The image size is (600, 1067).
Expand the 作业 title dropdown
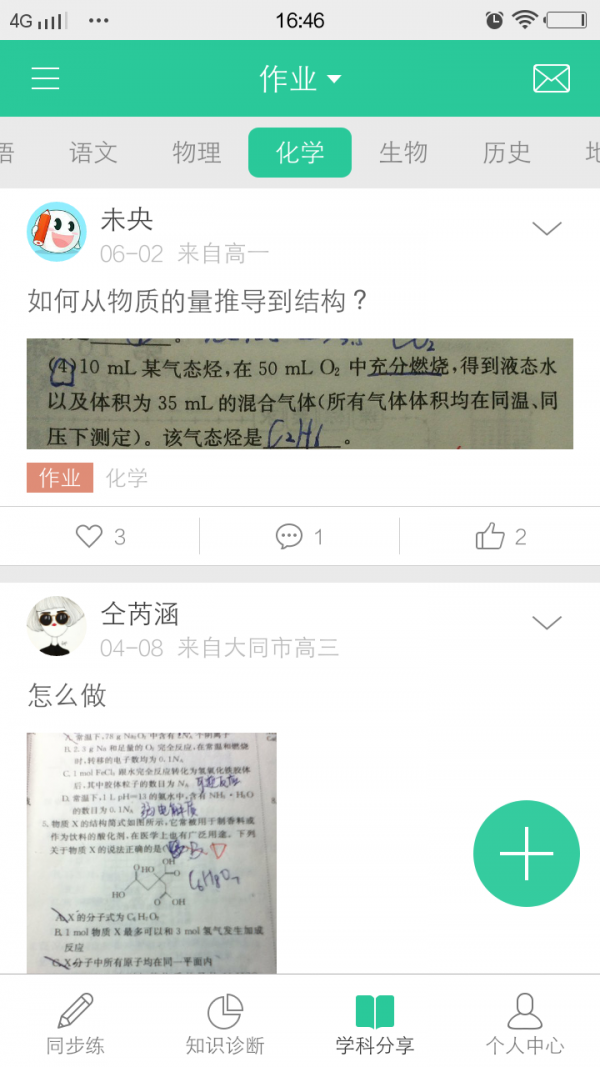(x=300, y=79)
